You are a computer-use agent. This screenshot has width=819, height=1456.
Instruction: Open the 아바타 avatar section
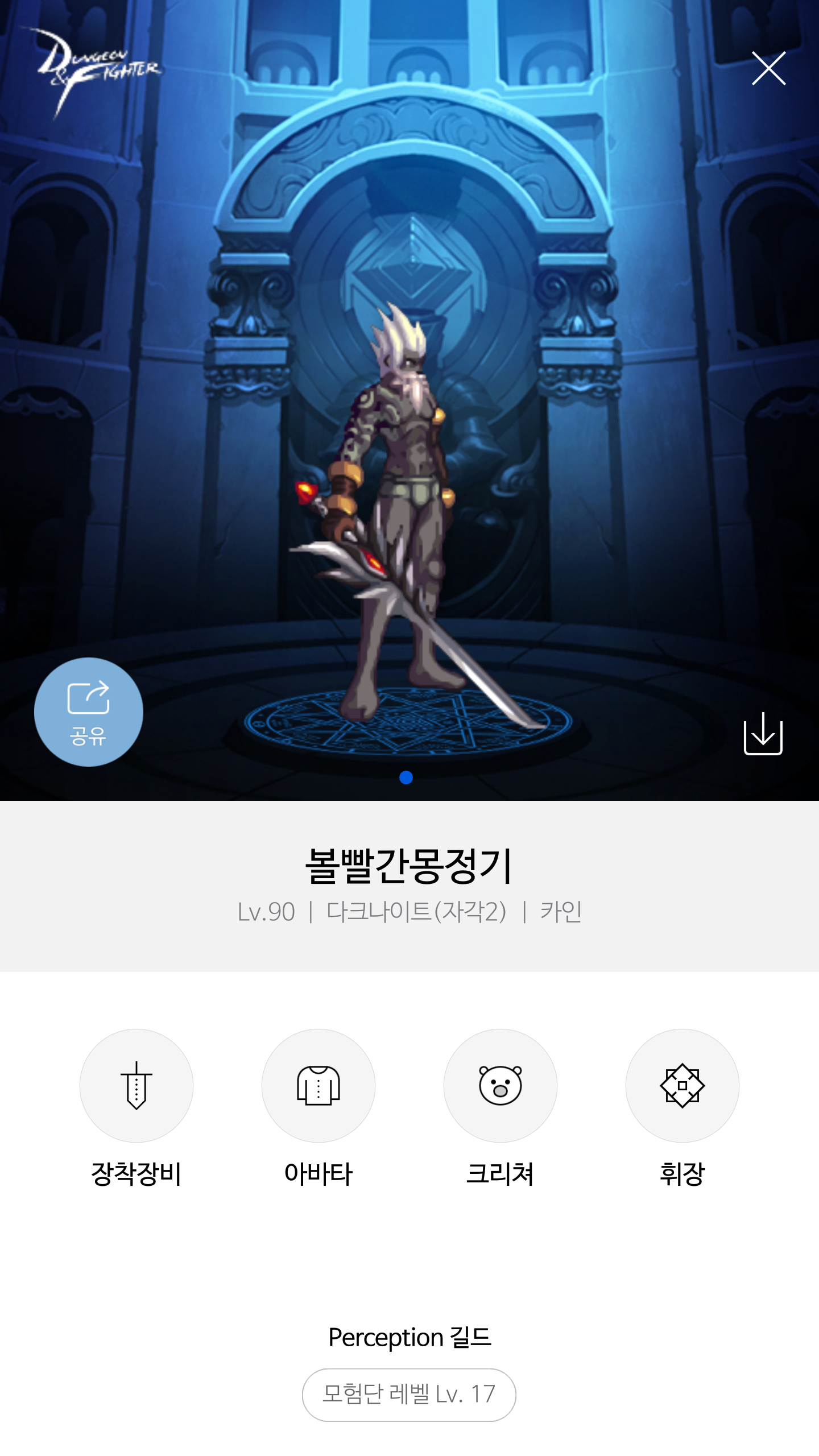[x=318, y=1085]
